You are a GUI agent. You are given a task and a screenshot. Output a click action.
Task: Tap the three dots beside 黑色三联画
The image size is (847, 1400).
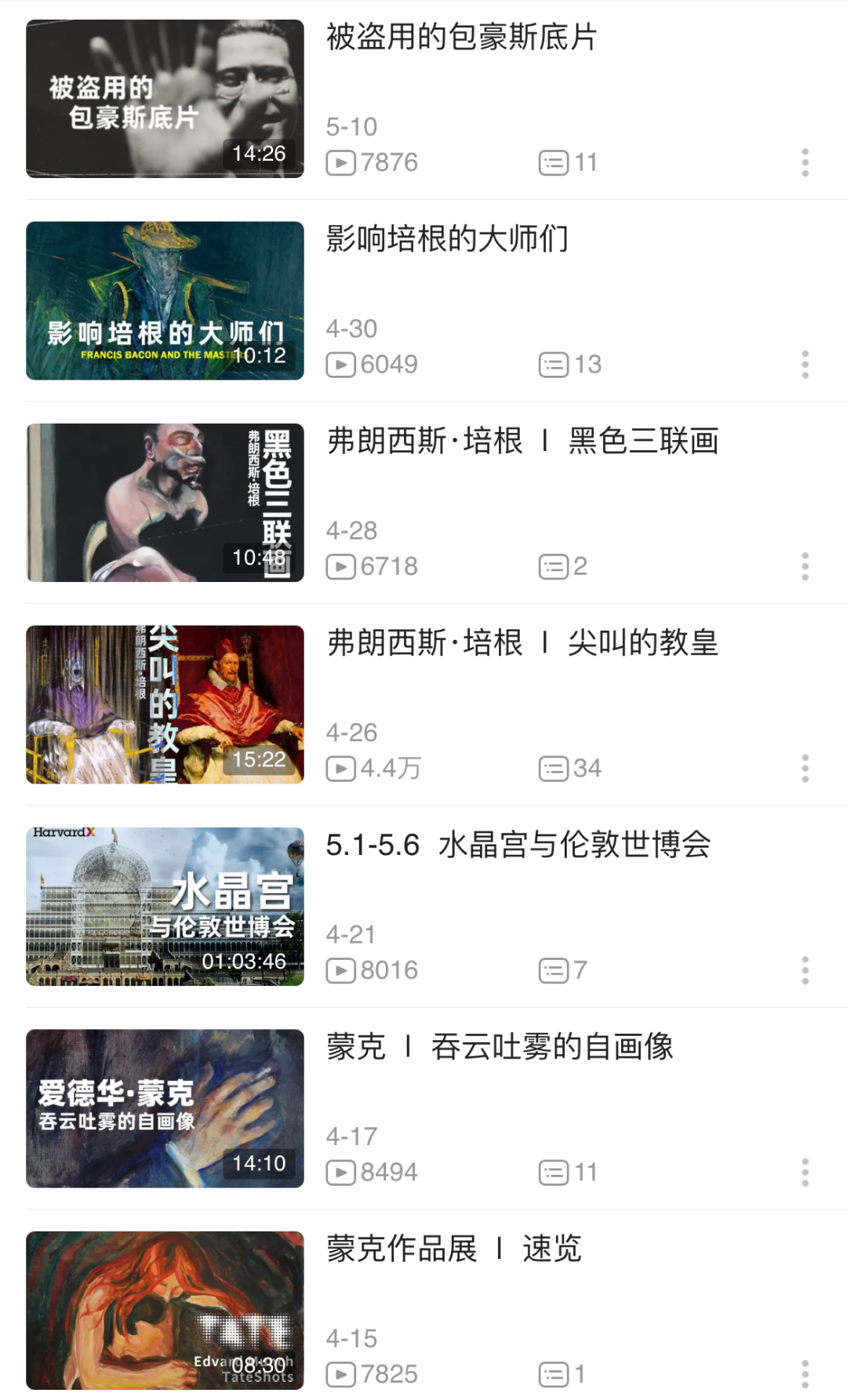805,566
